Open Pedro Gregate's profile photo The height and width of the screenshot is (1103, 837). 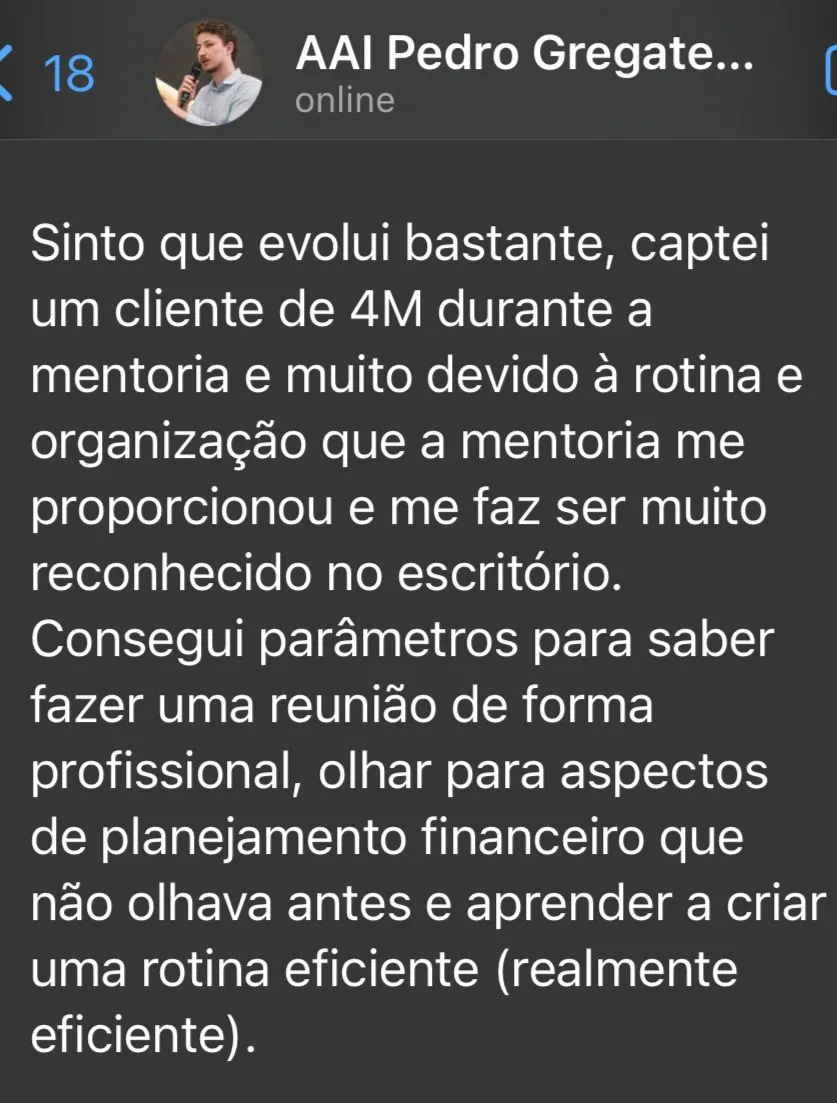coord(208,73)
